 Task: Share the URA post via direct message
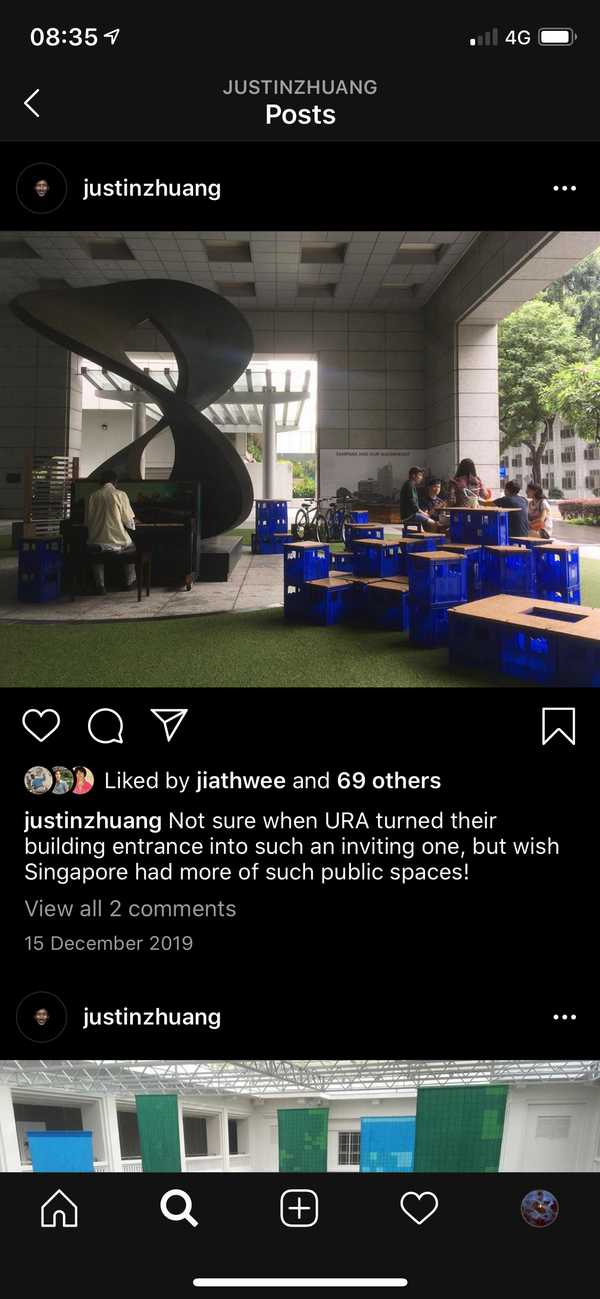tap(169, 724)
